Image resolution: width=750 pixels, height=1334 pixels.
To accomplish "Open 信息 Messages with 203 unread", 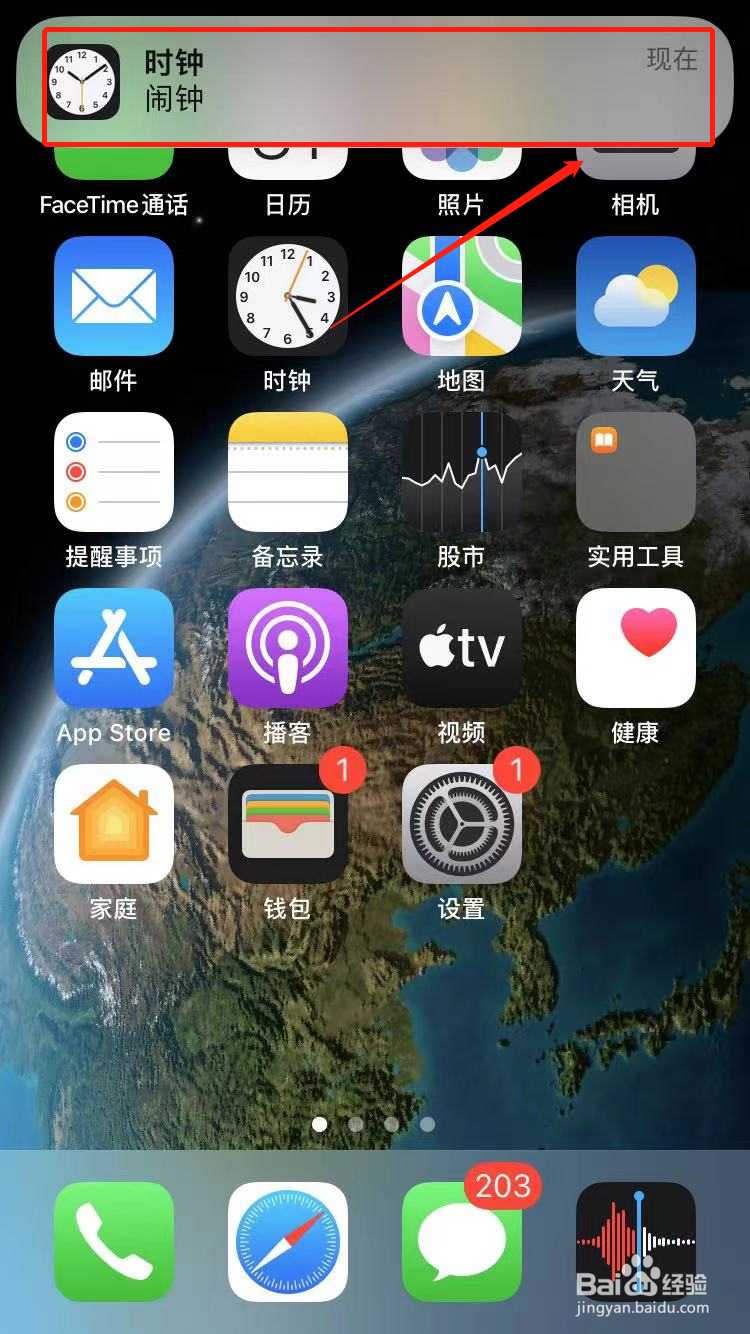I will pos(462,1240).
